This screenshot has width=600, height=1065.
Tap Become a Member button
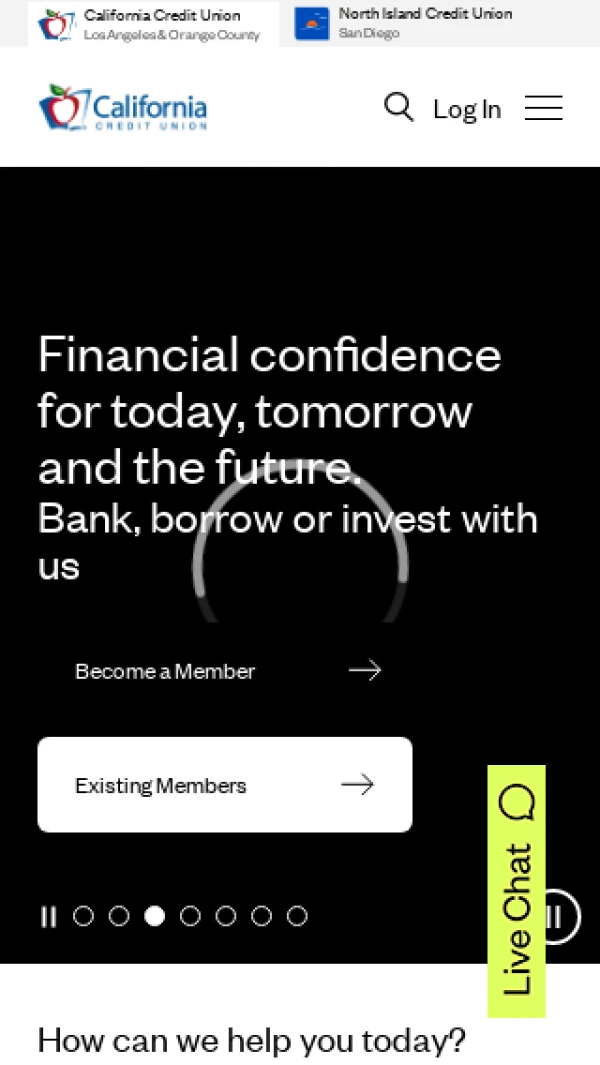coord(225,671)
